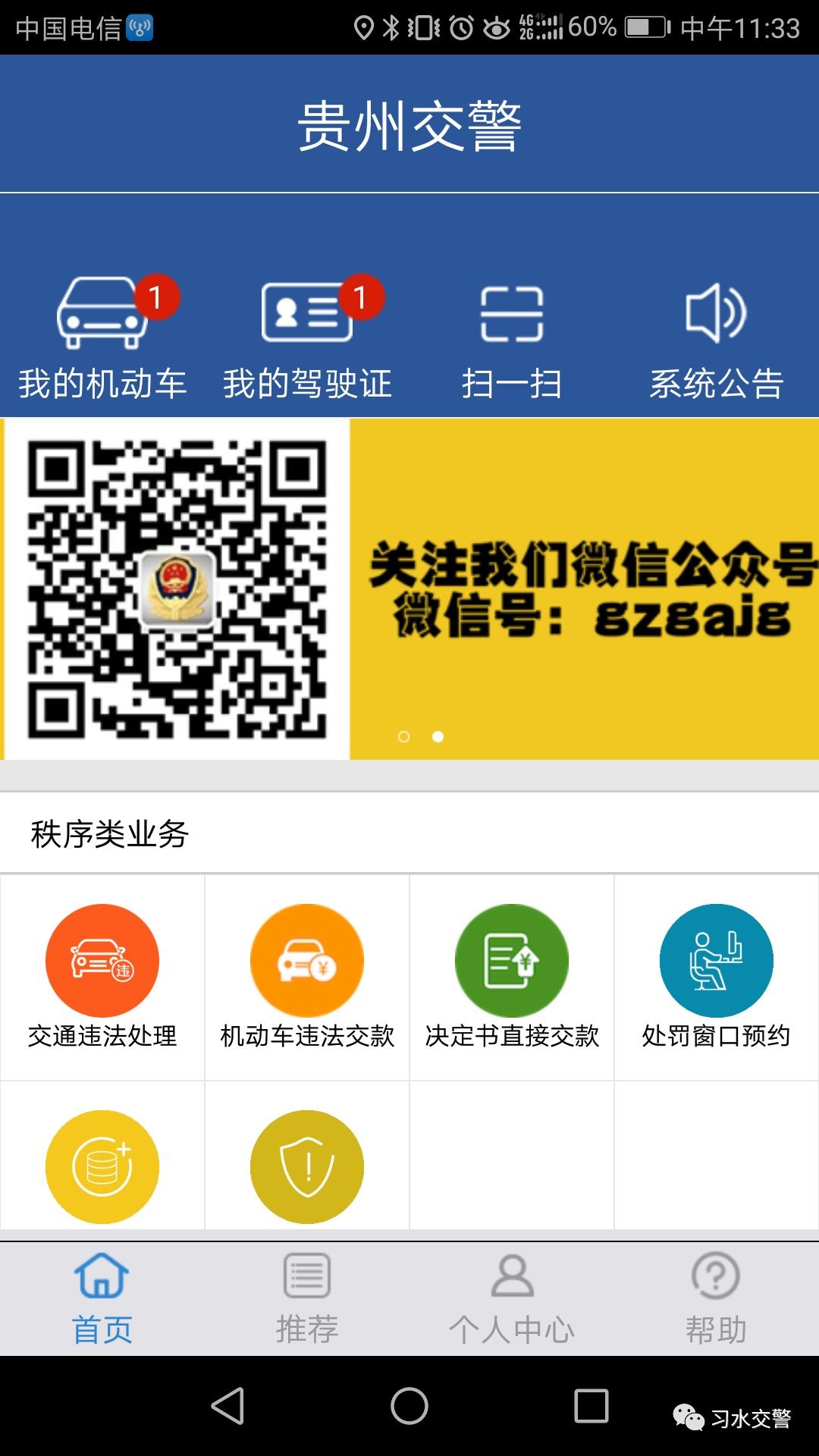Open the 帮助 help tab
This screenshot has width=819, height=1456.
[716, 1298]
